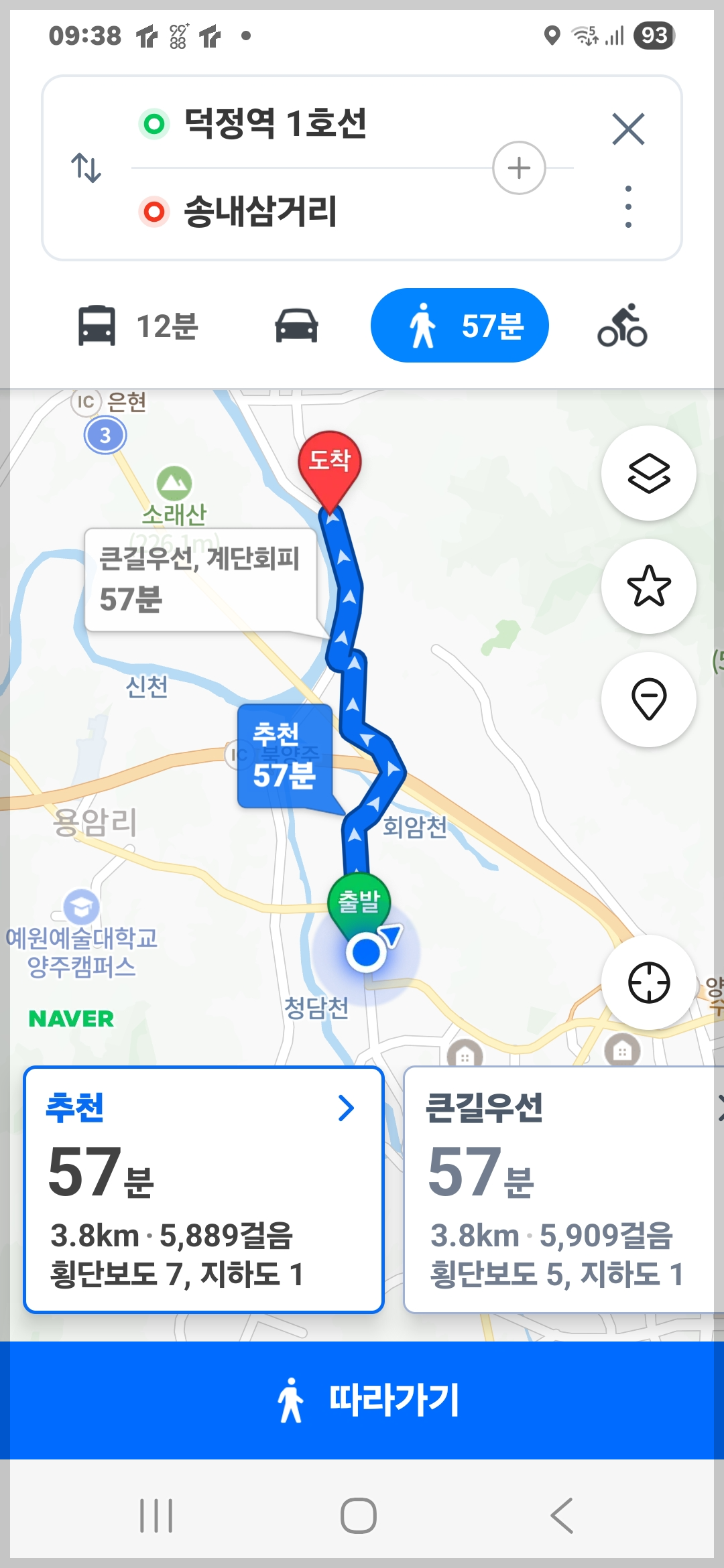Tap the location pin map button
The height and width of the screenshot is (1568, 724).
tap(648, 699)
